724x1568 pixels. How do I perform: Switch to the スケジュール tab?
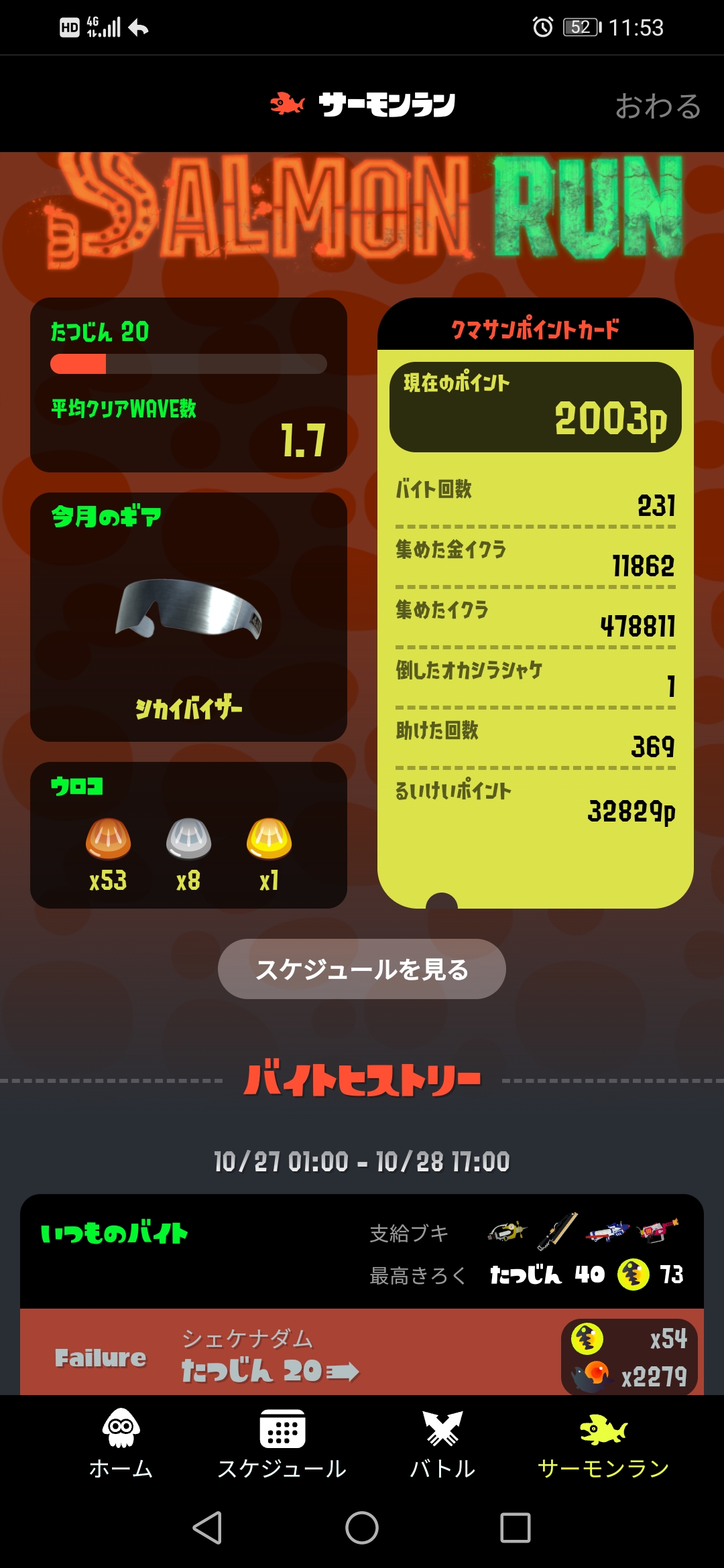pyautogui.click(x=282, y=1444)
